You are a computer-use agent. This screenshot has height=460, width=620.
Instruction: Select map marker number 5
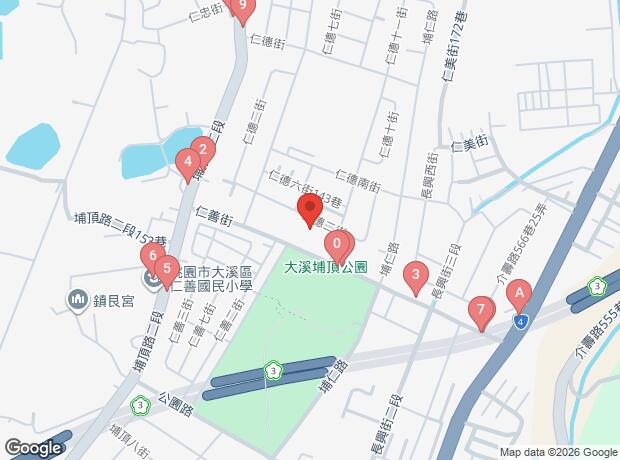pos(167,269)
